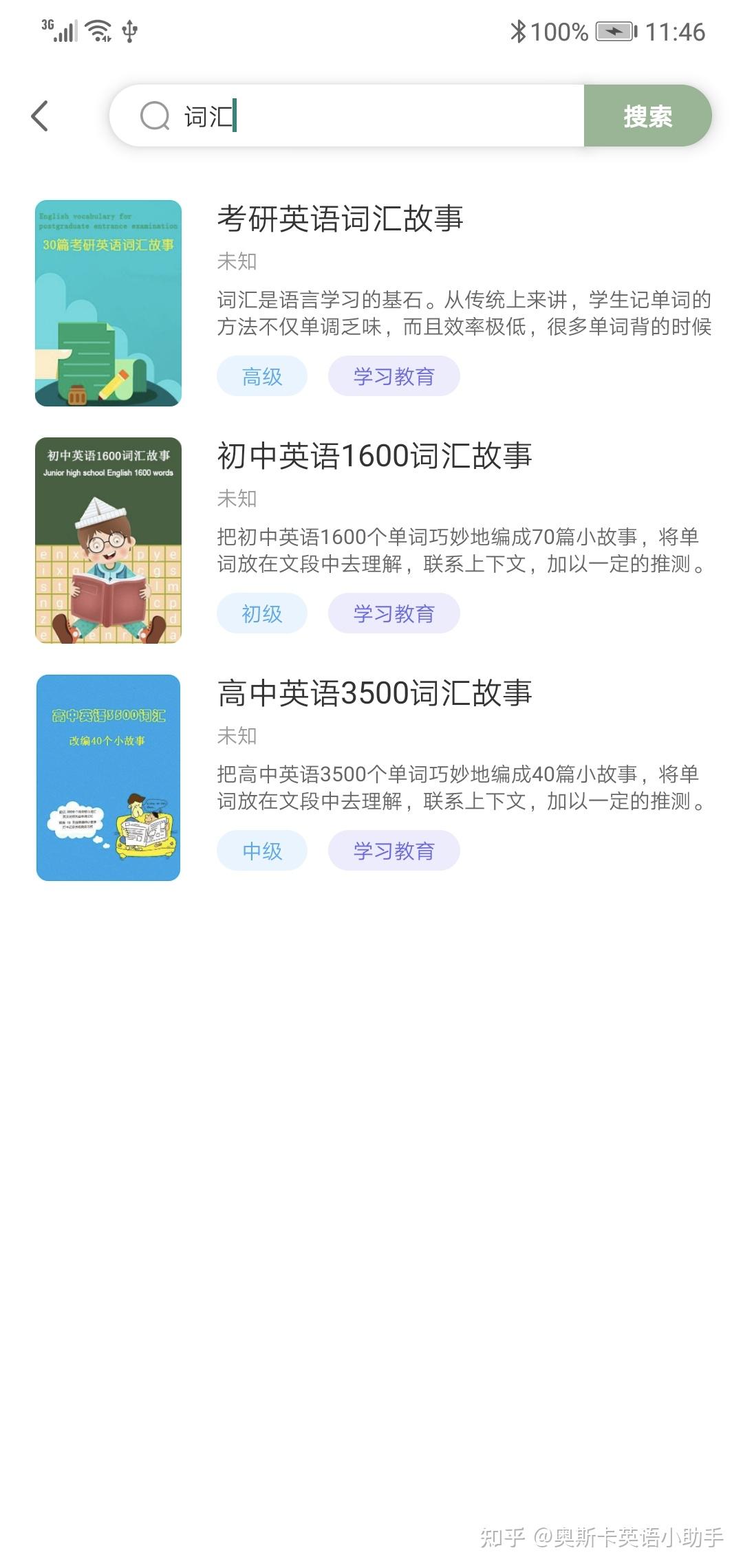743x1568 pixels.
Task: Tap 学习教育 chip under 初中英语1600词汇故事
Action: pyautogui.click(x=394, y=613)
